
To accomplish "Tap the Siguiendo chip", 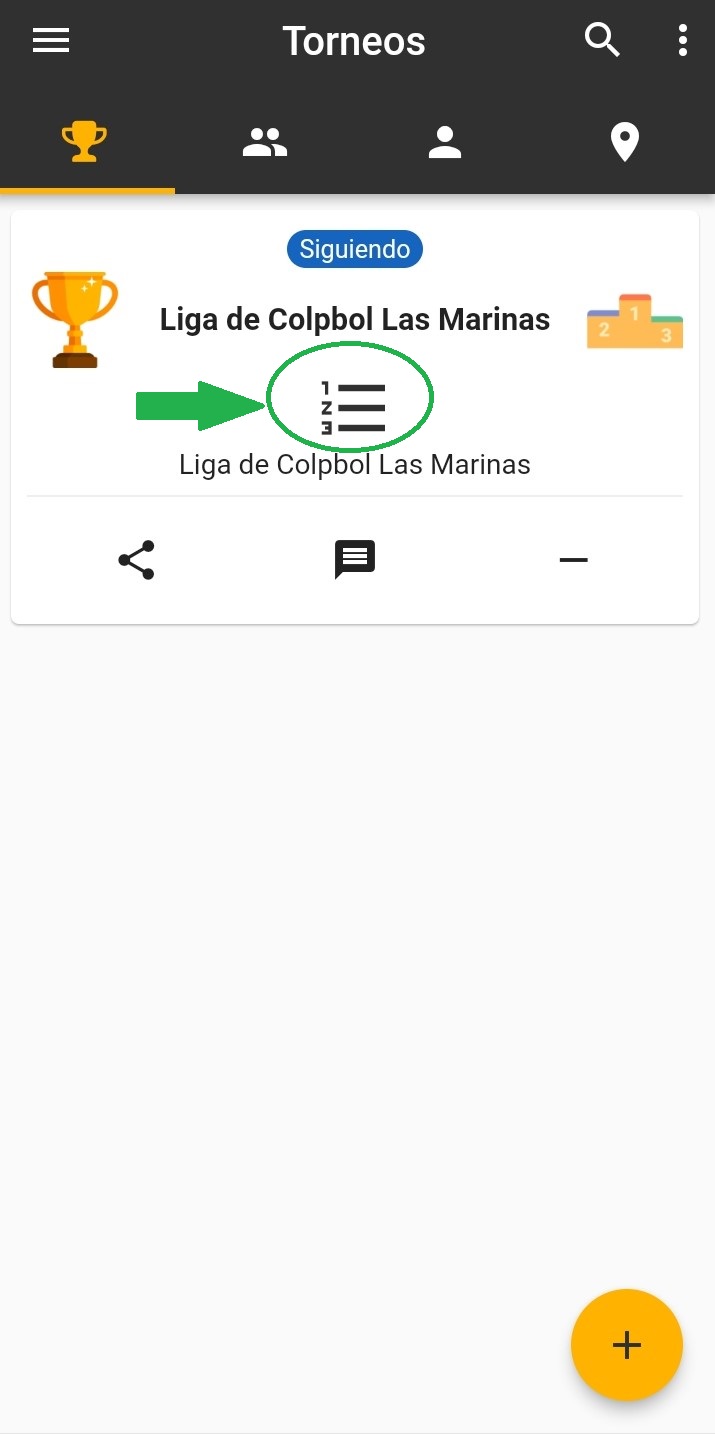I will pyautogui.click(x=355, y=249).
